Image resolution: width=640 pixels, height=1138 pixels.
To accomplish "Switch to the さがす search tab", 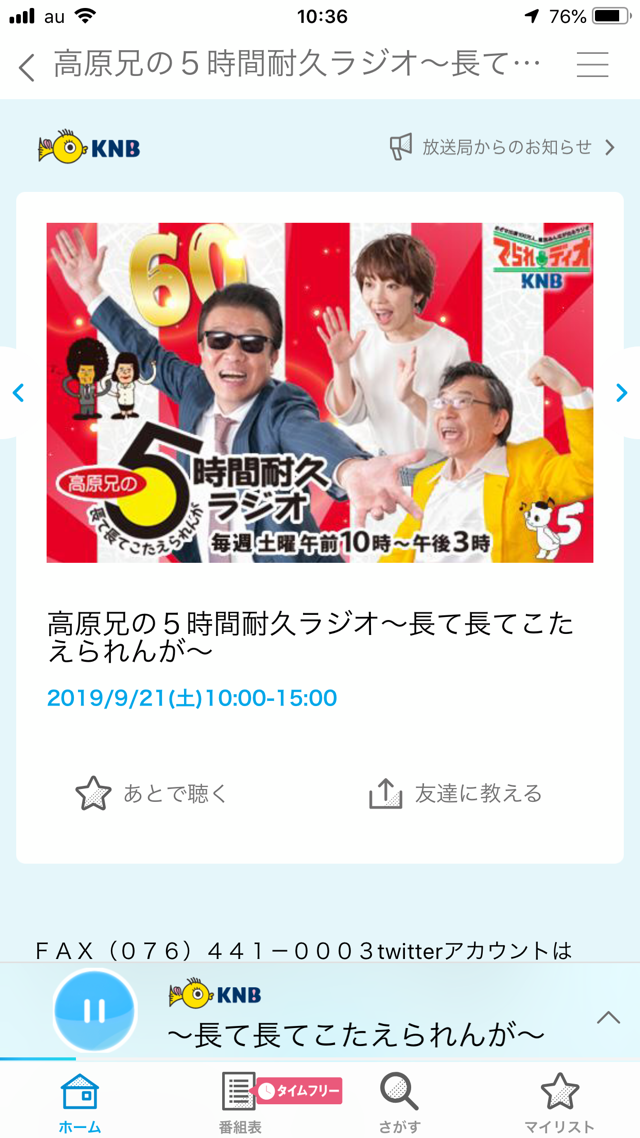I will click(x=399, y=1102).
